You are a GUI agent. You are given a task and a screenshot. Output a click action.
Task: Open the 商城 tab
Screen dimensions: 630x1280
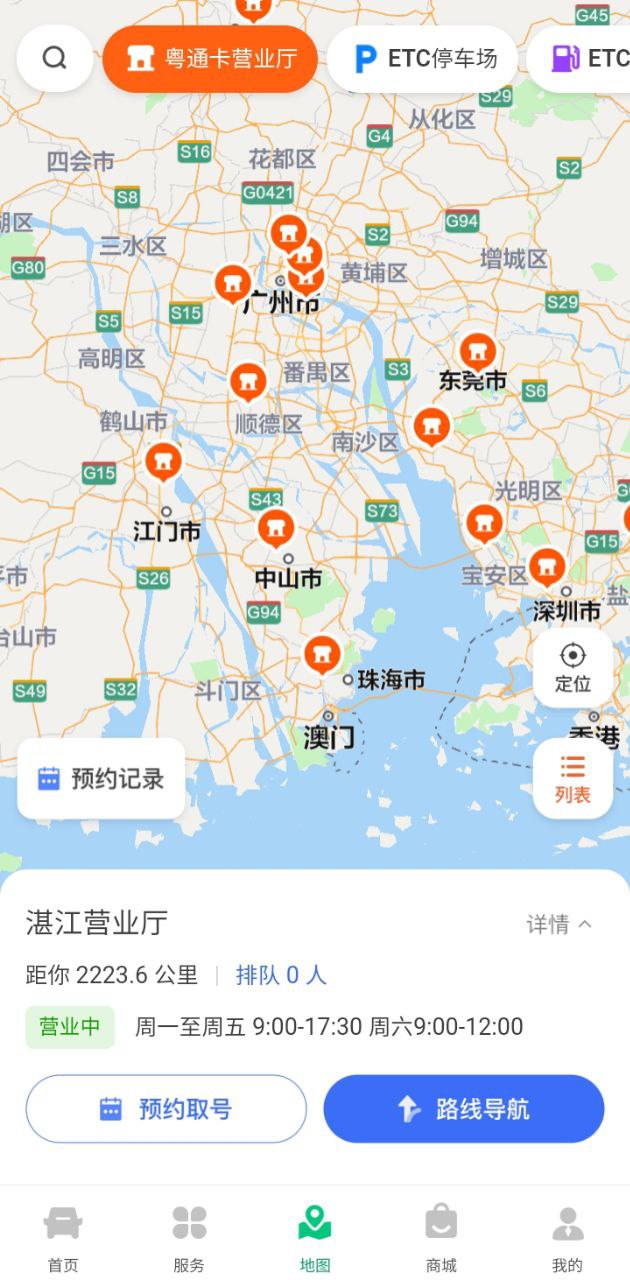[441, 1239]
